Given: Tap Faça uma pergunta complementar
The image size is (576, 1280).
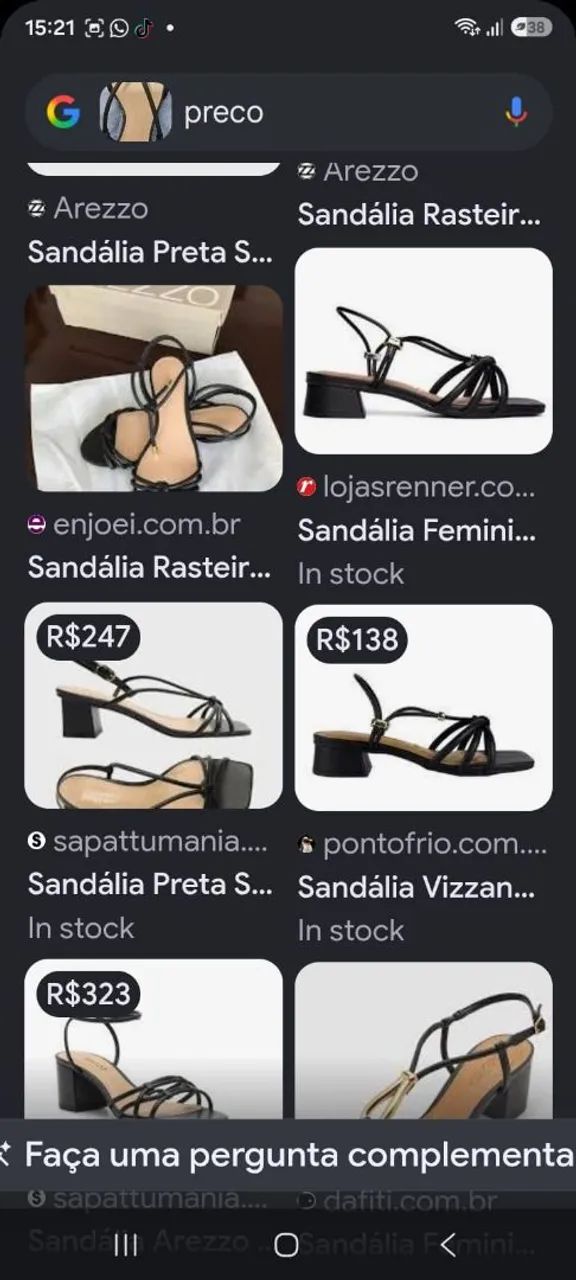Looking at the screenshot, I should tap(288, 1155).
